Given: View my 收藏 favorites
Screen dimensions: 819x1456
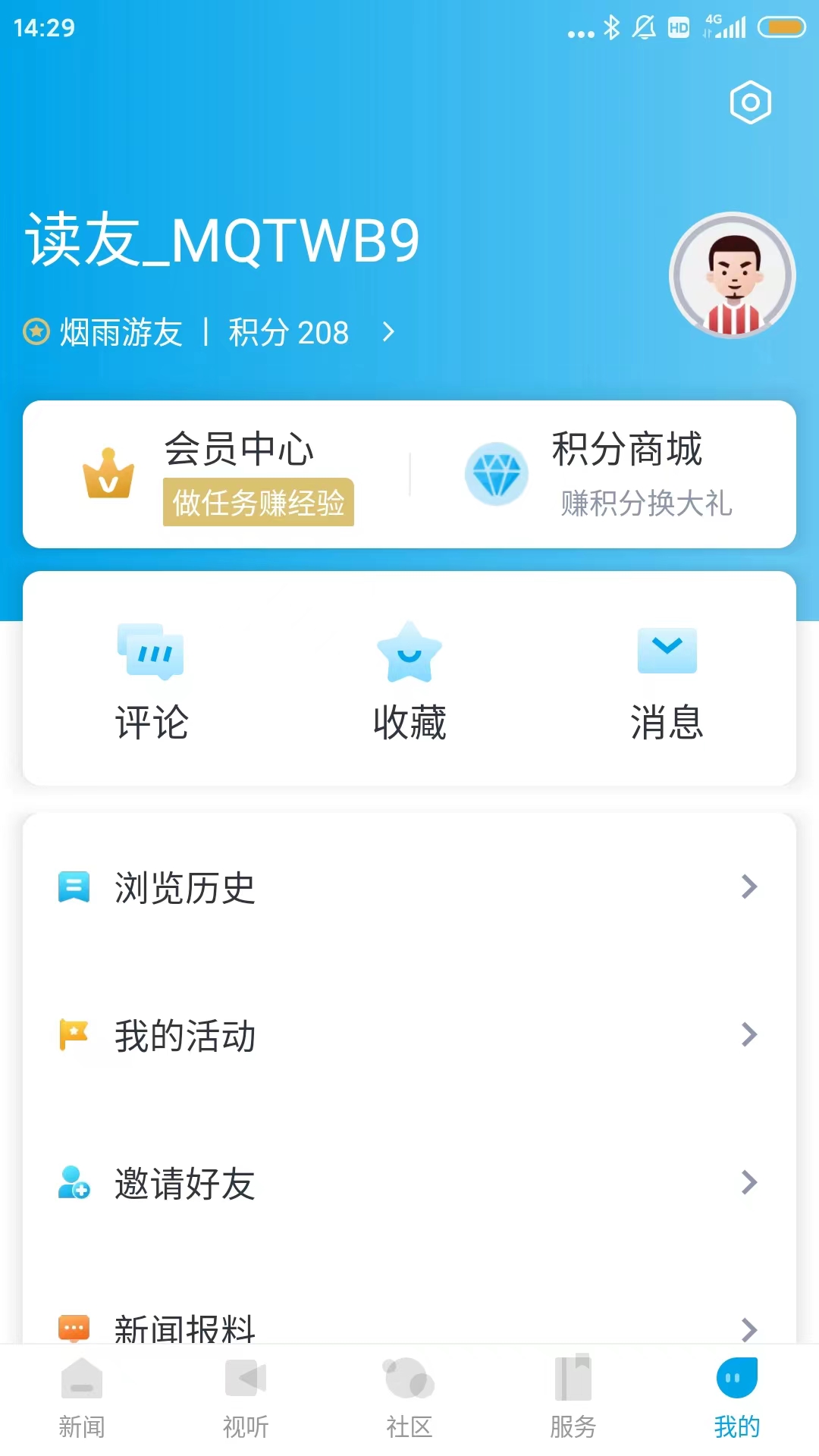Looking at the screenshot, I should pyautogui.click(x=409, y=680).
